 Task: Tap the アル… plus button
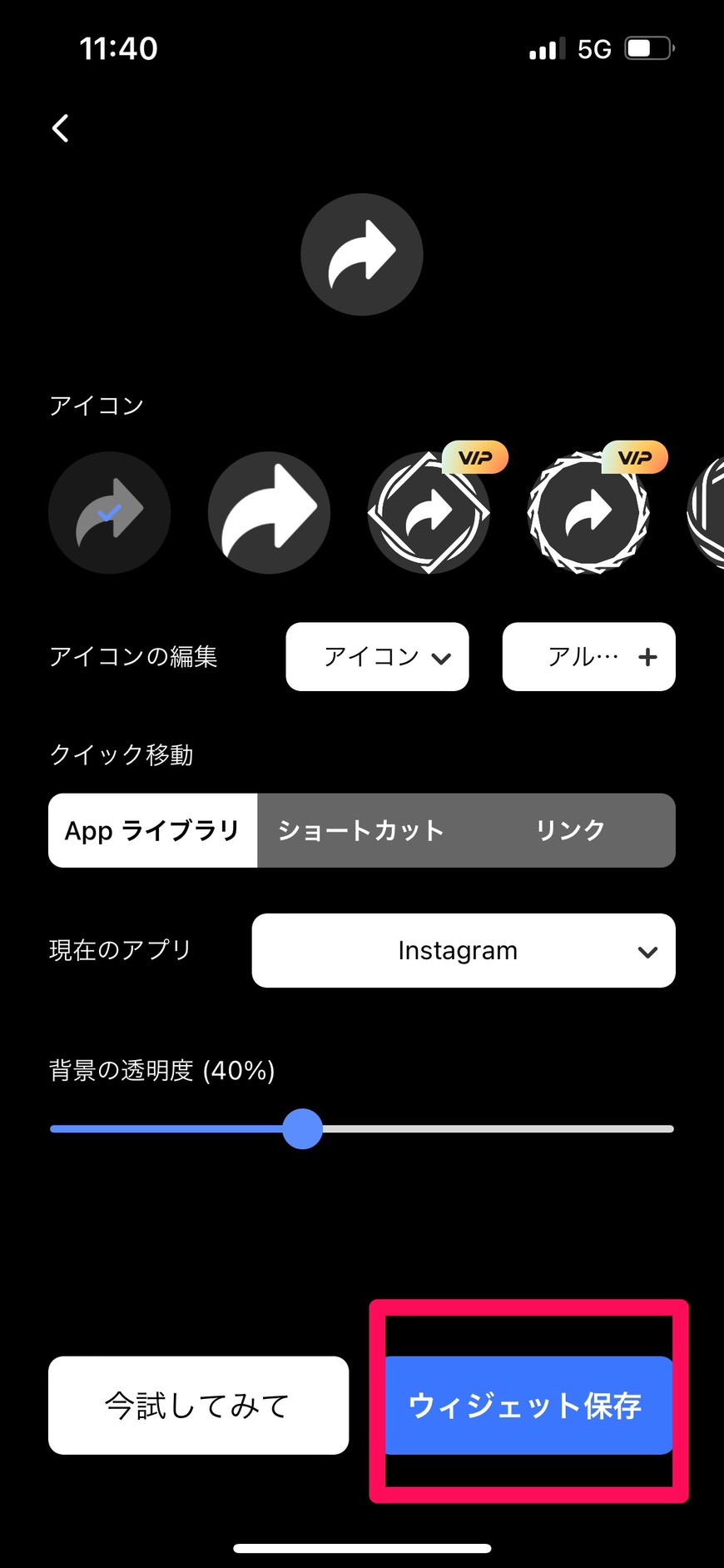click(588, 657)
